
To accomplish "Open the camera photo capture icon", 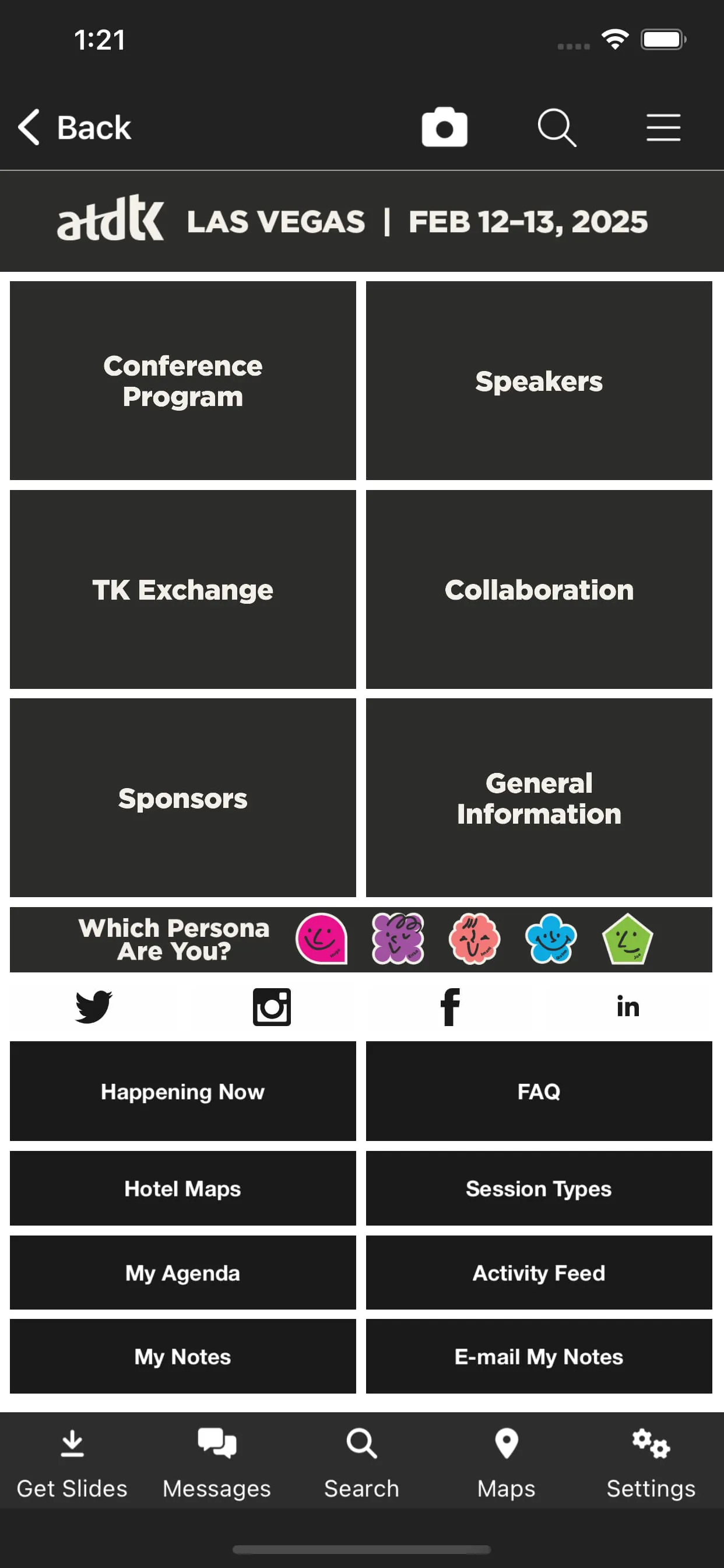I will click(x=444, y=127).
